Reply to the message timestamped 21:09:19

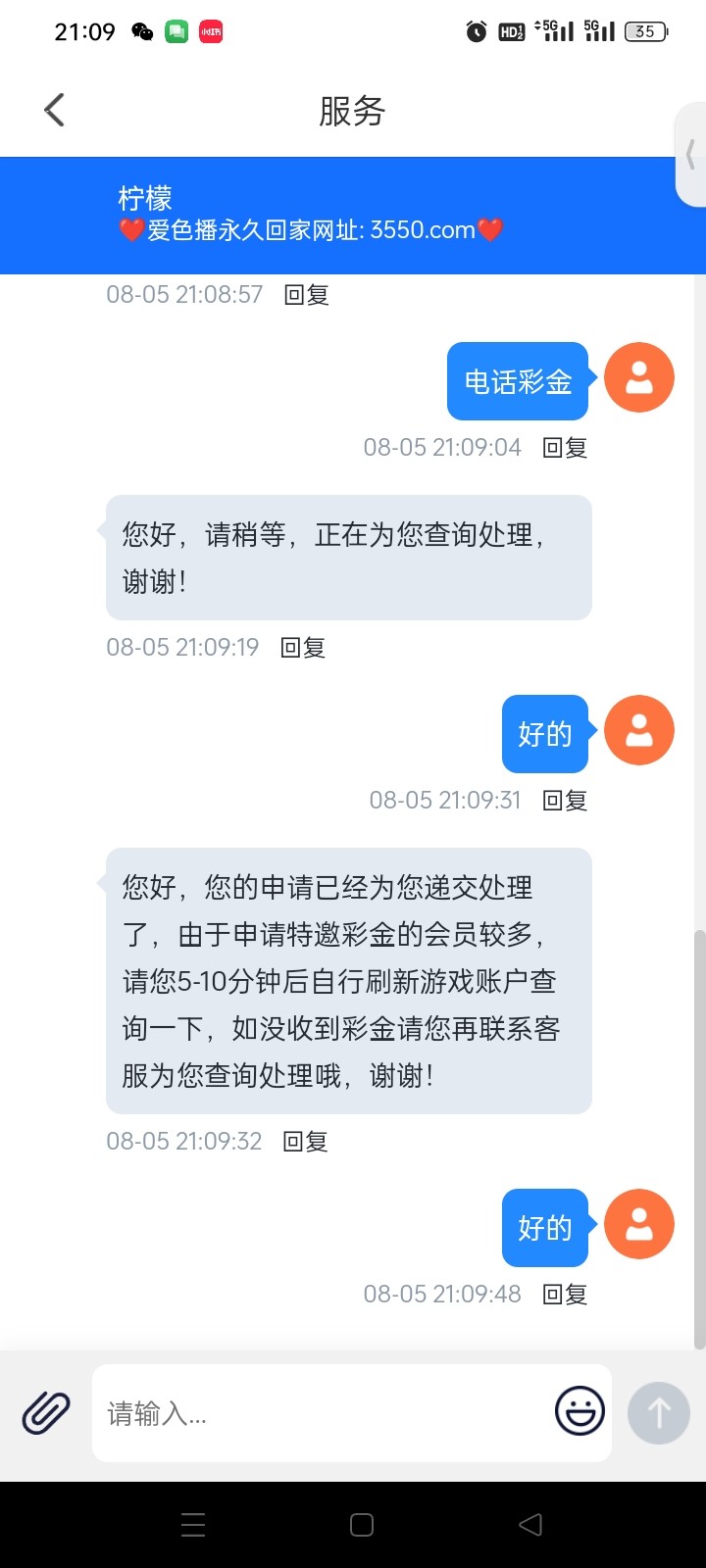(x=303, y=648)
